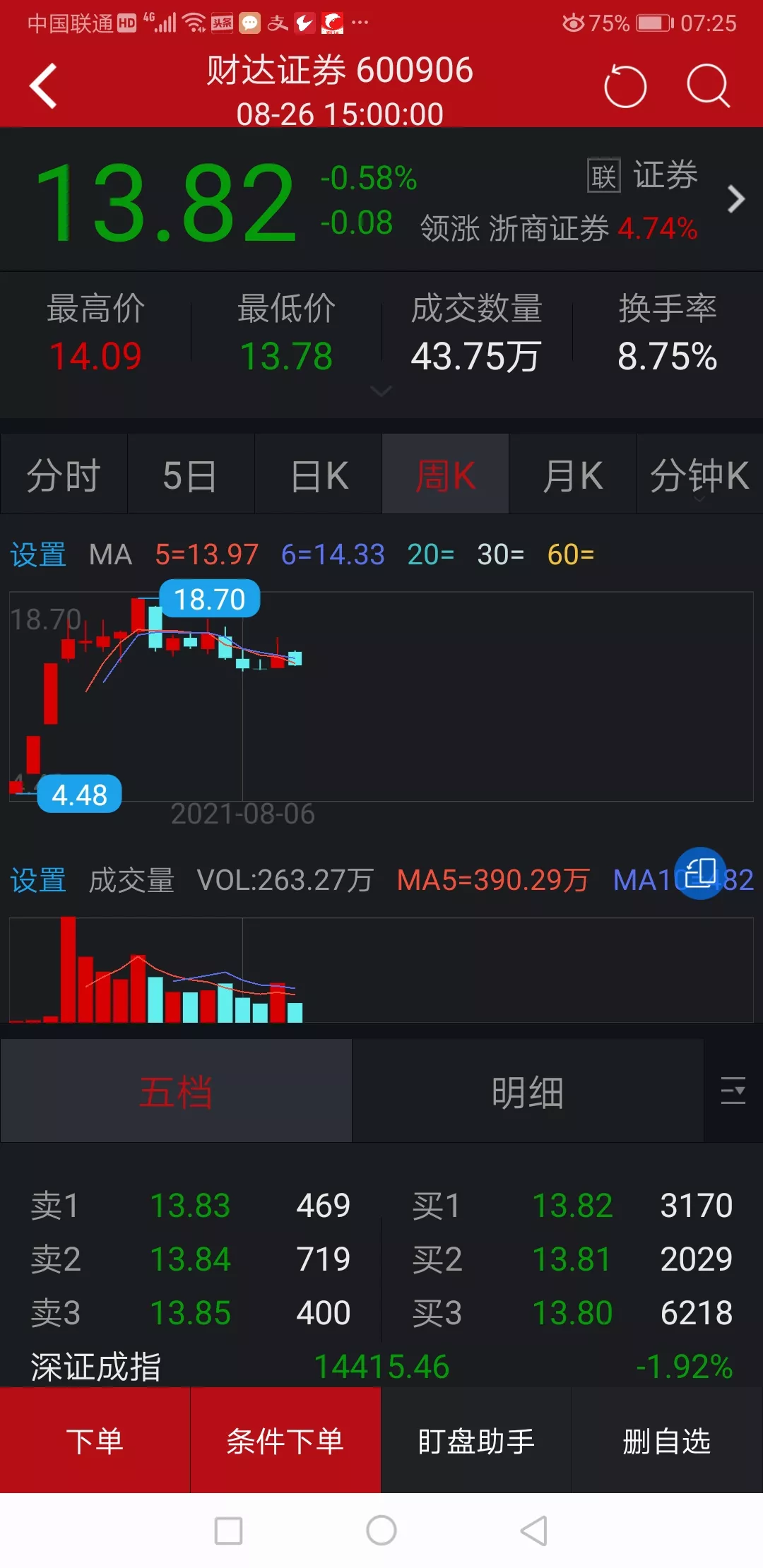Open 盯盘助手

(476, 1441)
